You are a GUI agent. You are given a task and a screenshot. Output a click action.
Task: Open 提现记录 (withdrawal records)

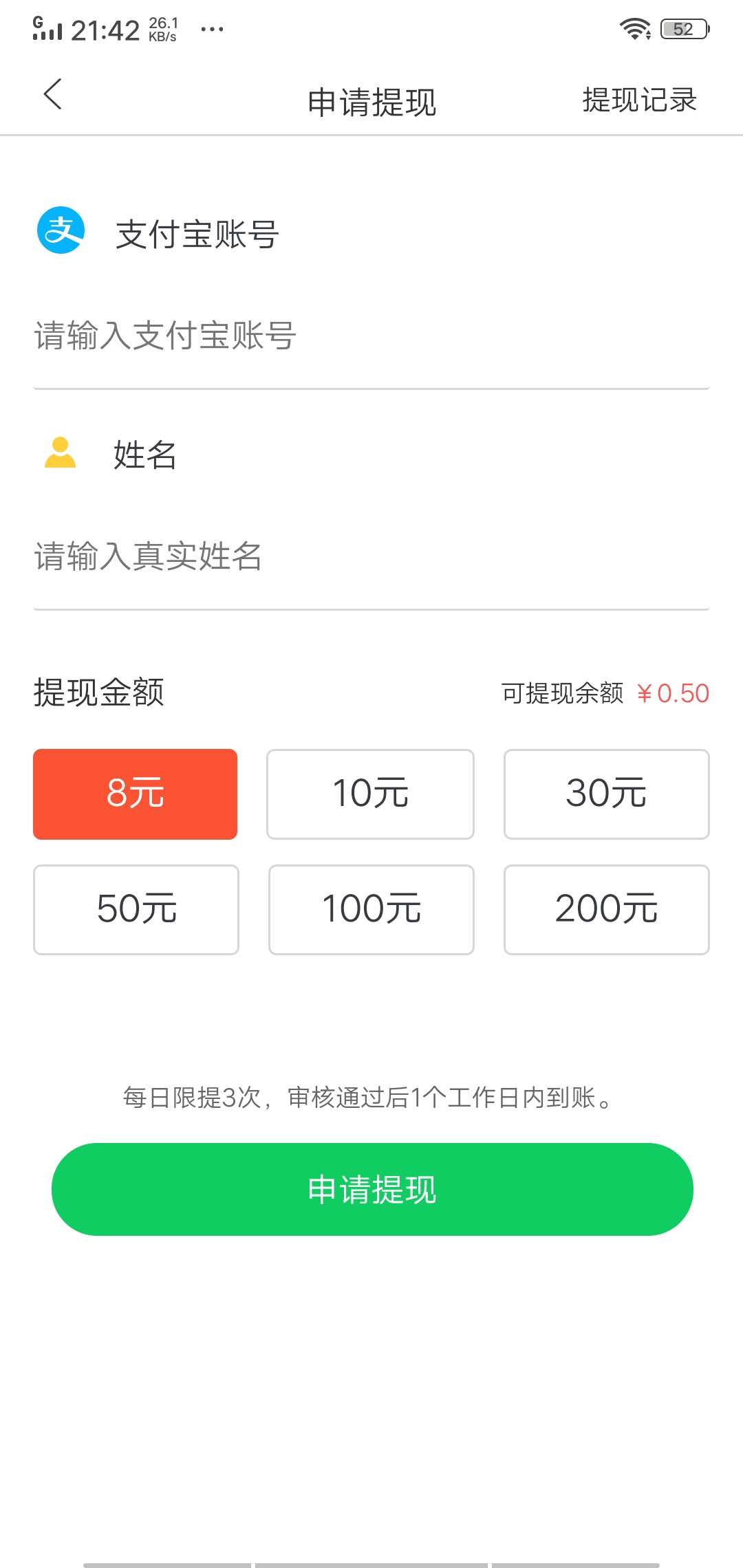point(638,100)
